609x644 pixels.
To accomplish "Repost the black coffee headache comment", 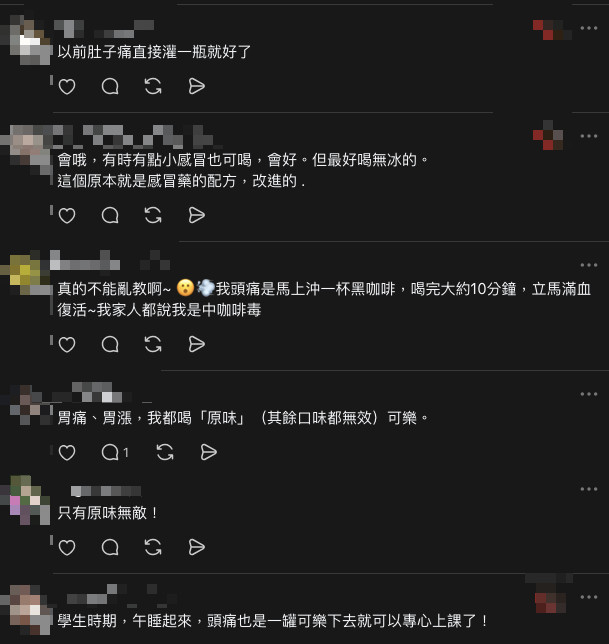I will 153,344.
